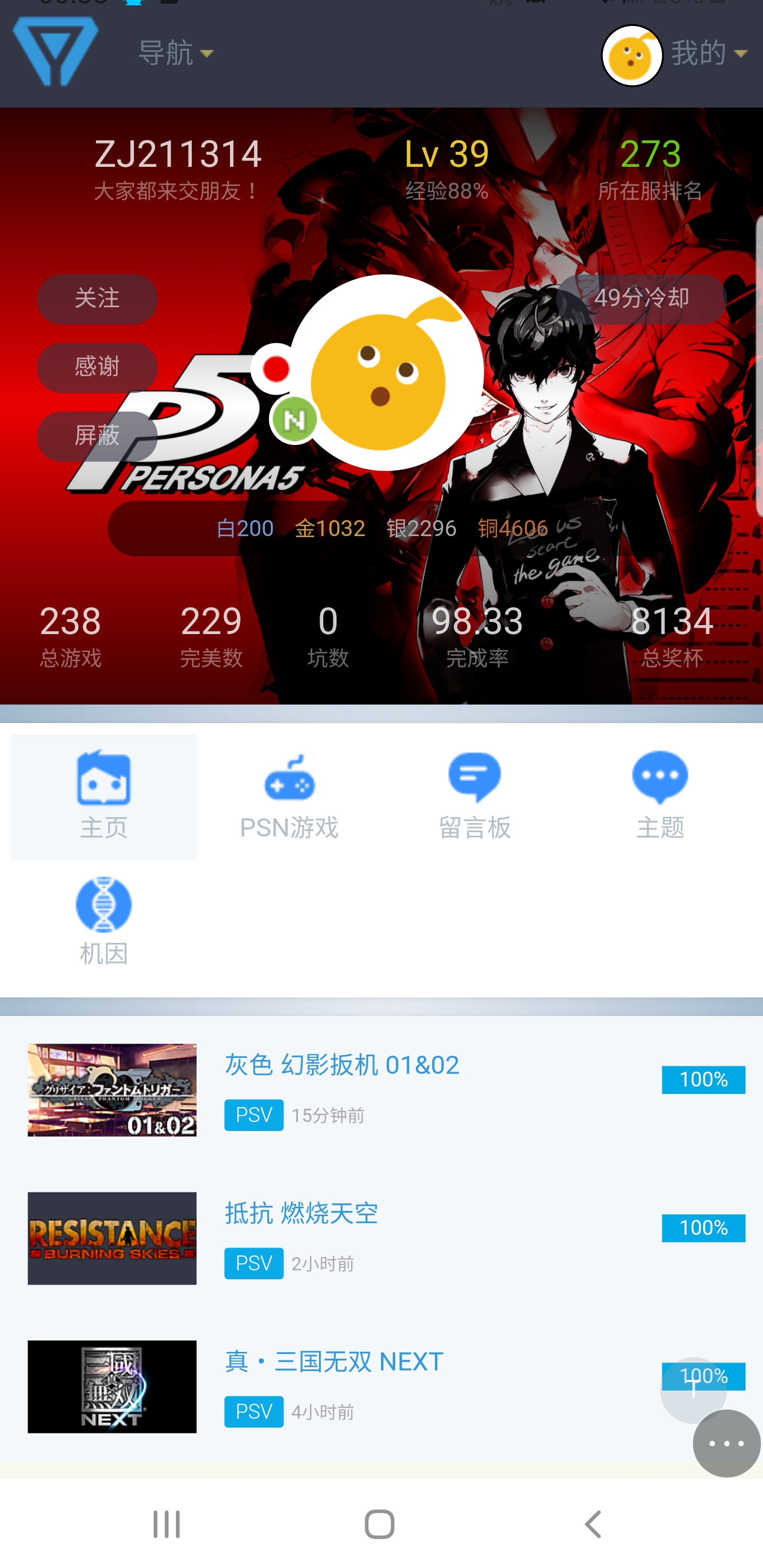Open the 留言板 message board tab
This screenshot has width=763, height=1568.
click(x=475, y=796)
